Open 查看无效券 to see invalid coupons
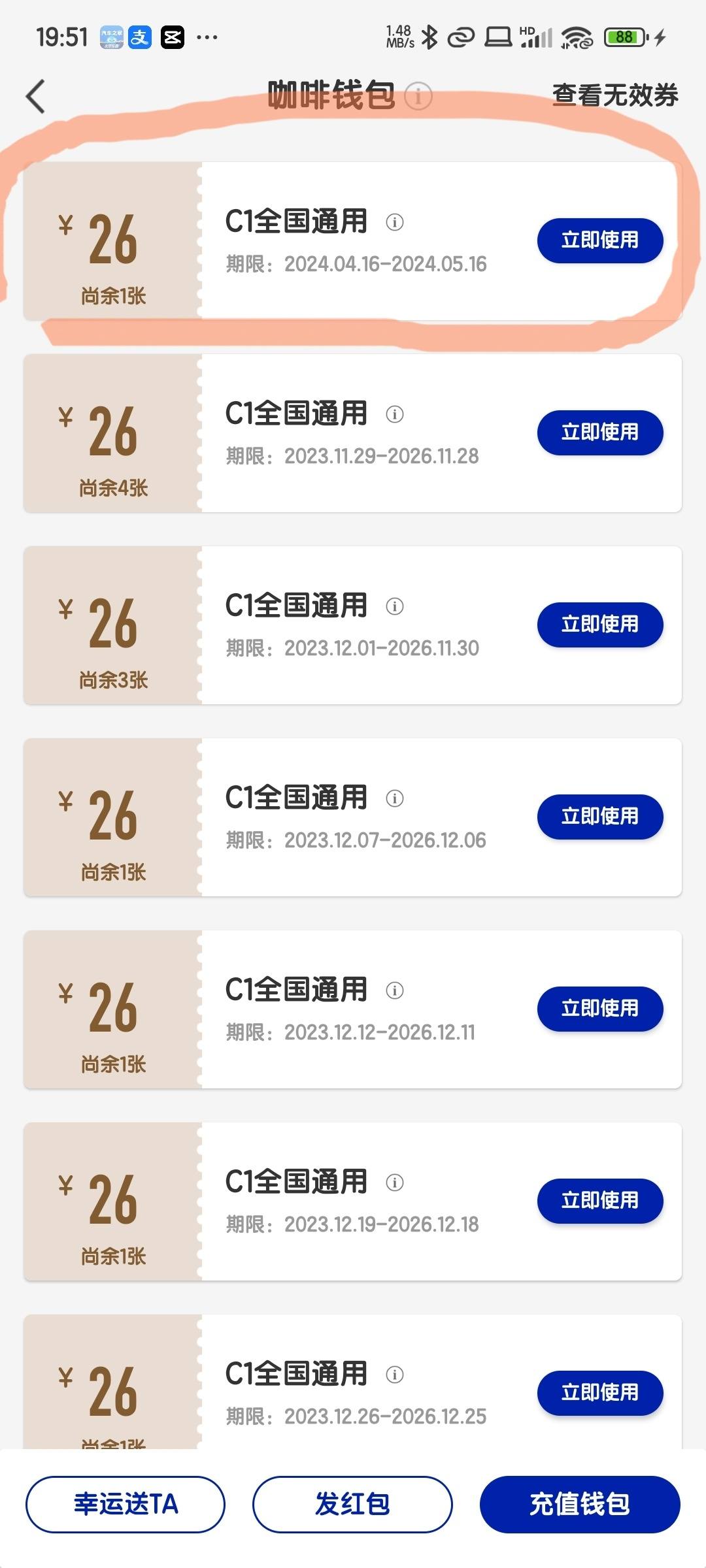 615,95
